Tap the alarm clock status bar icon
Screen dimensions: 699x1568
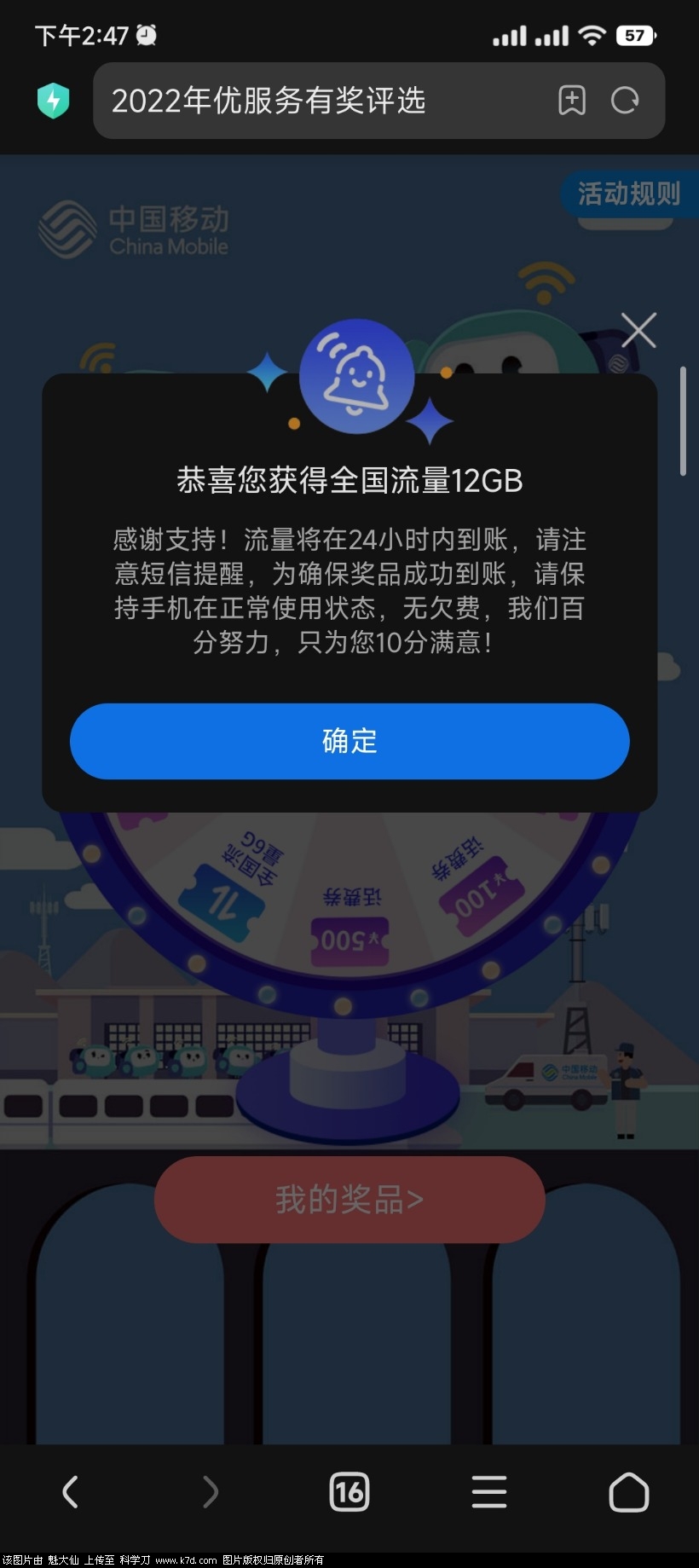coord(147,35)
